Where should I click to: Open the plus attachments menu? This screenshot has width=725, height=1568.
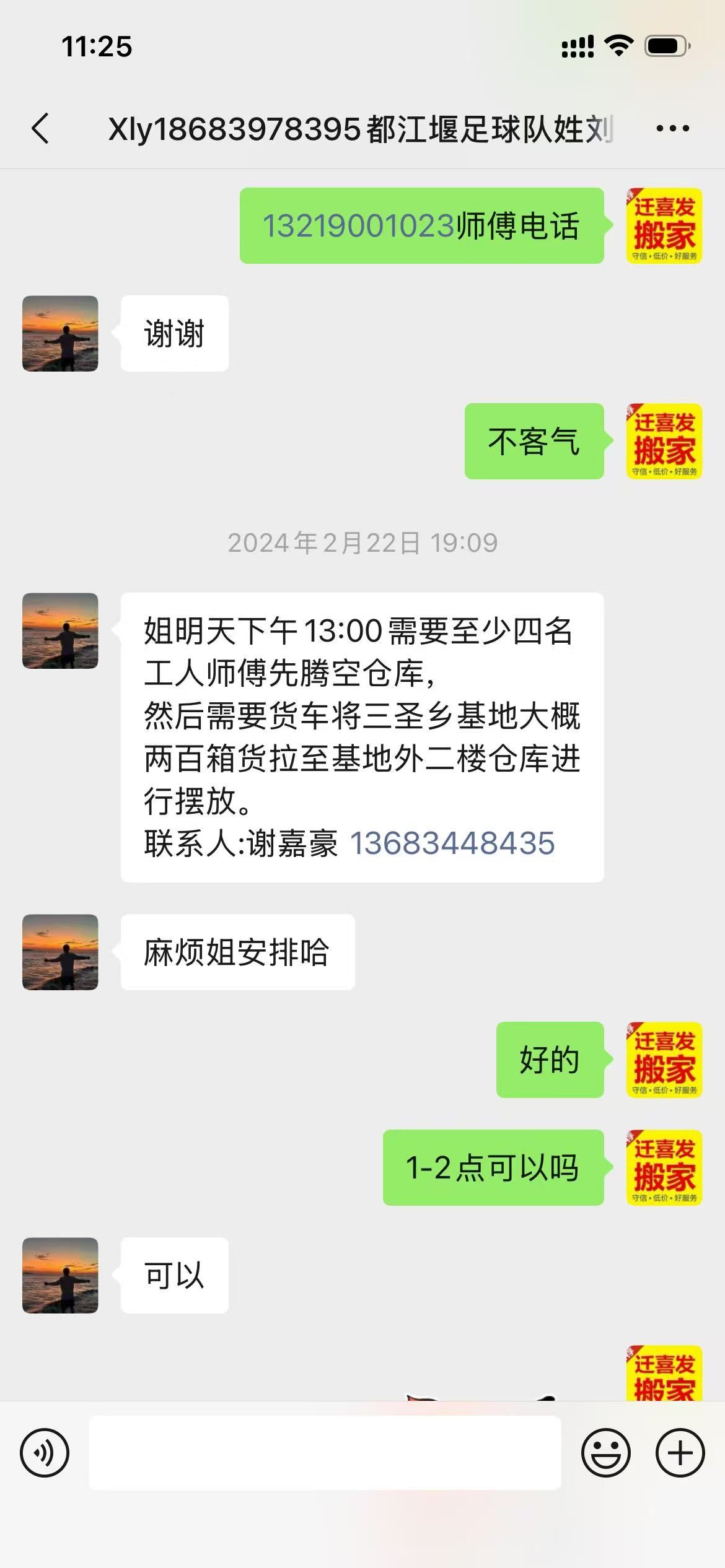(x=680, y=1453)
